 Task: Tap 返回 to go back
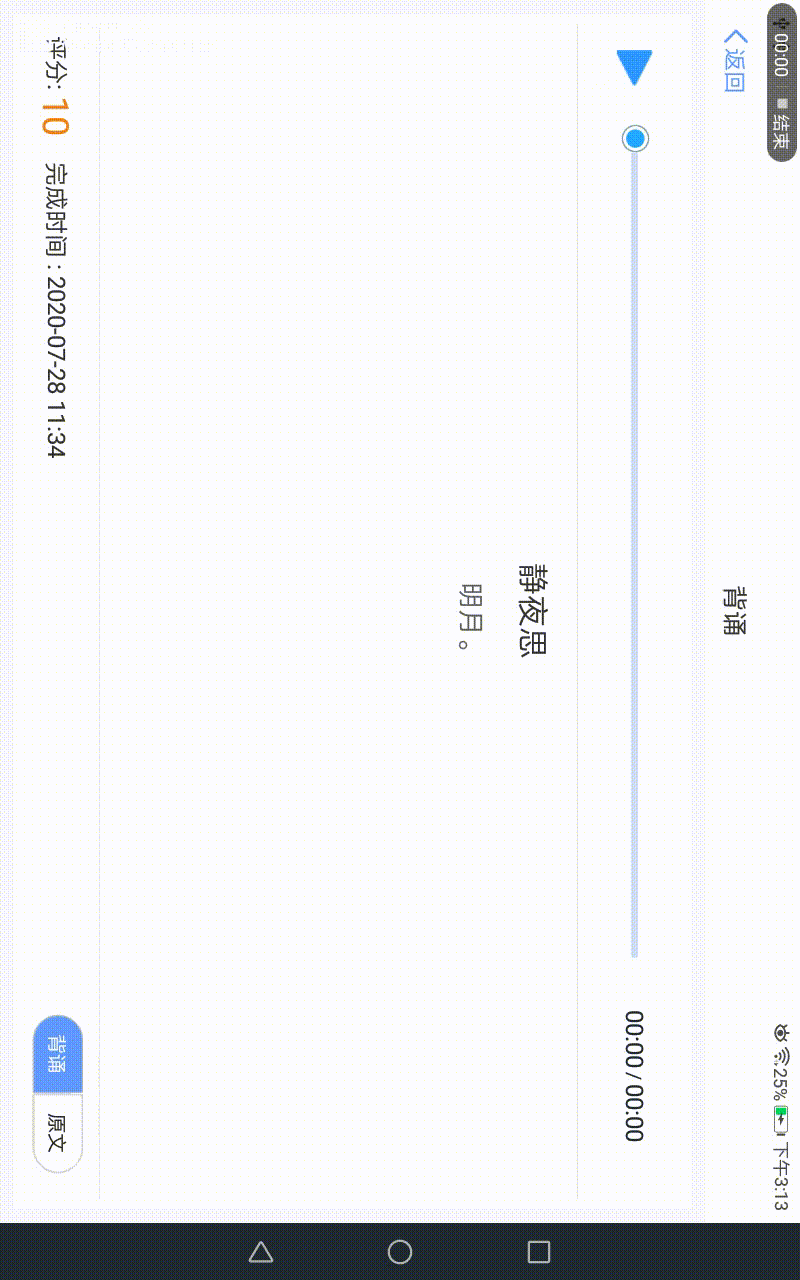tap(737, 68)
